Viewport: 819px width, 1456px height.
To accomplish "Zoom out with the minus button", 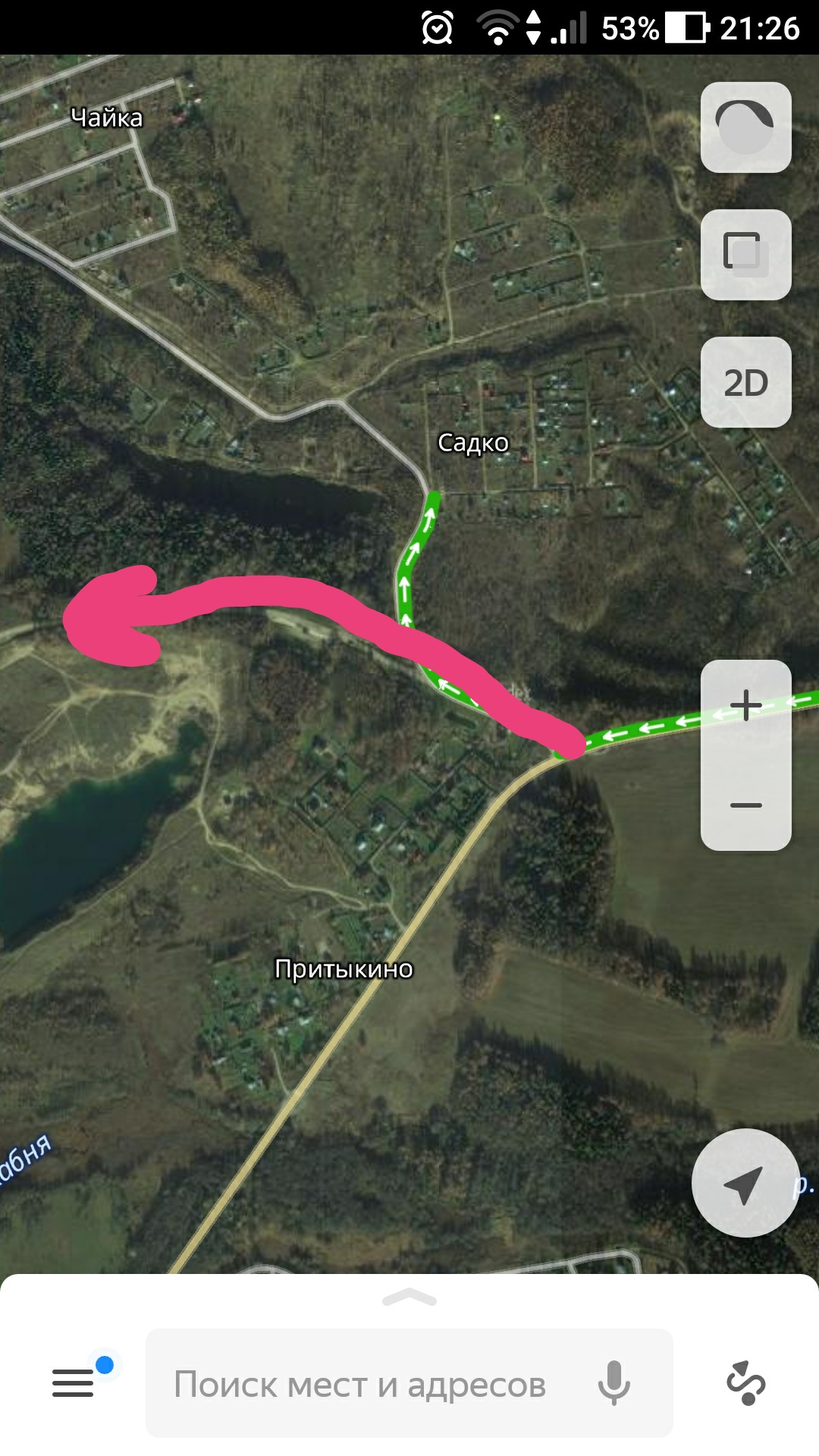I will [x=745, y=805].
